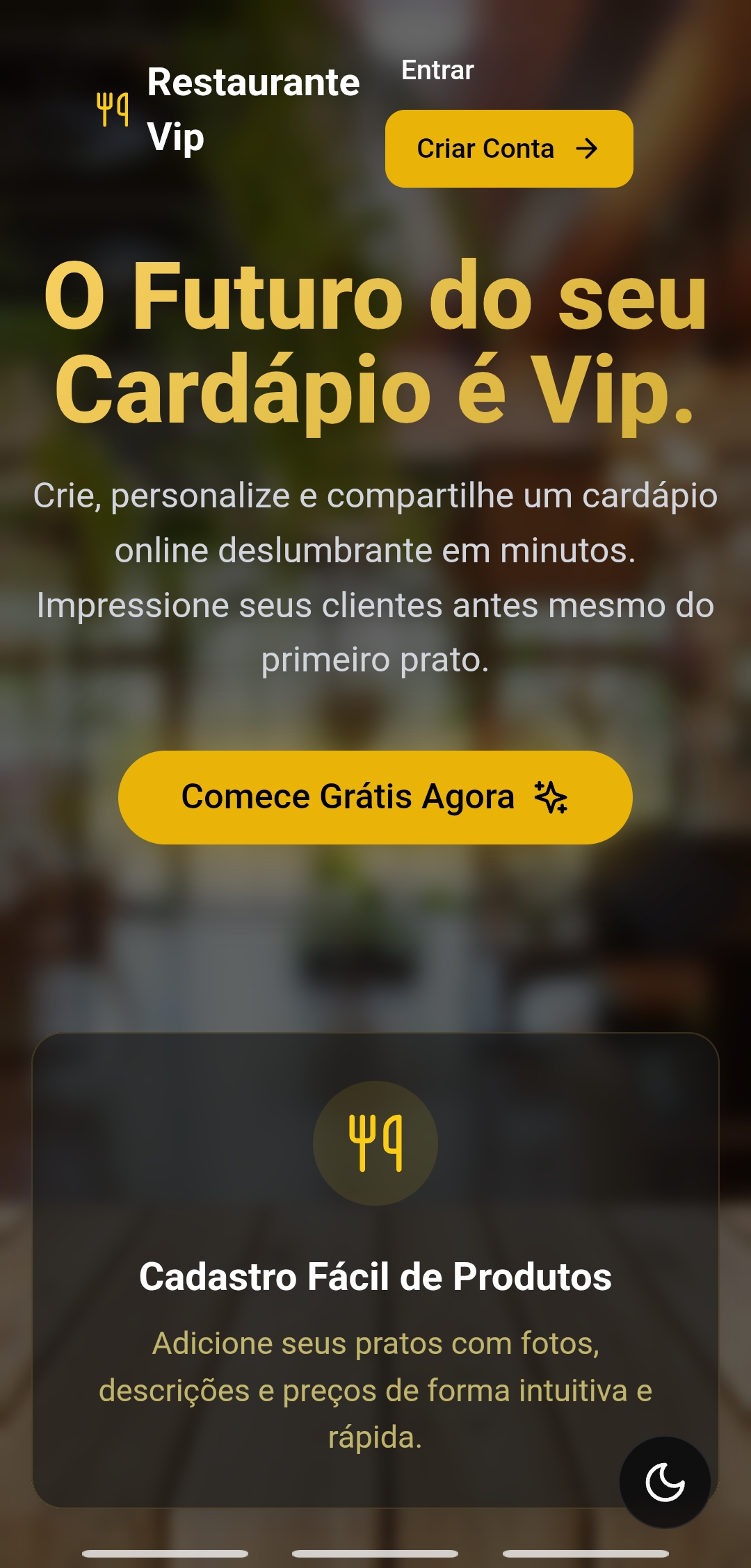Viewport: 751px width, 1568px height.
Task: Open Criar Conta to sign up
Action: point(509,149)
